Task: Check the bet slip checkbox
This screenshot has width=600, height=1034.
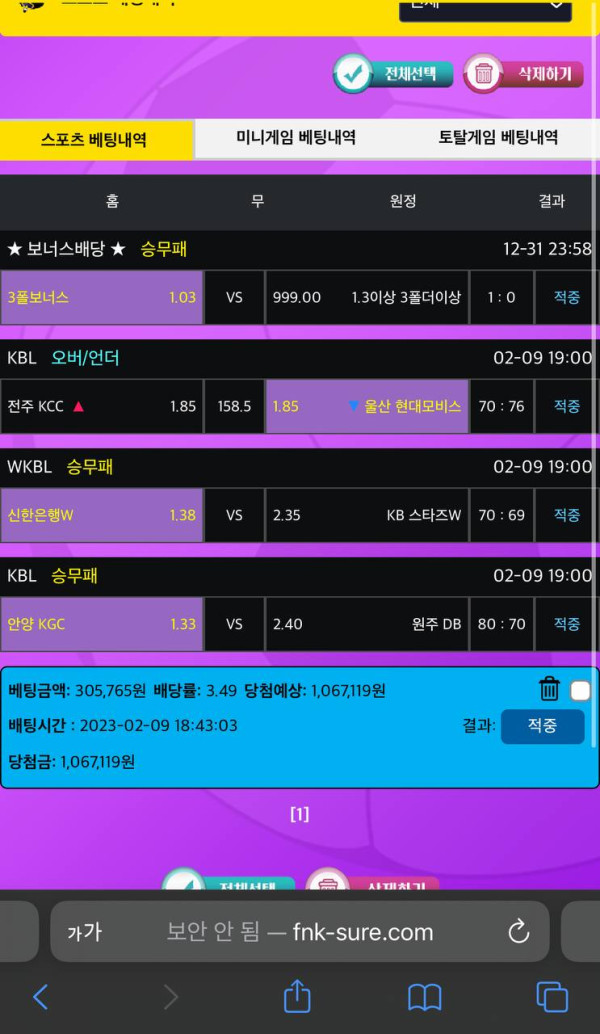Action: 580,691
